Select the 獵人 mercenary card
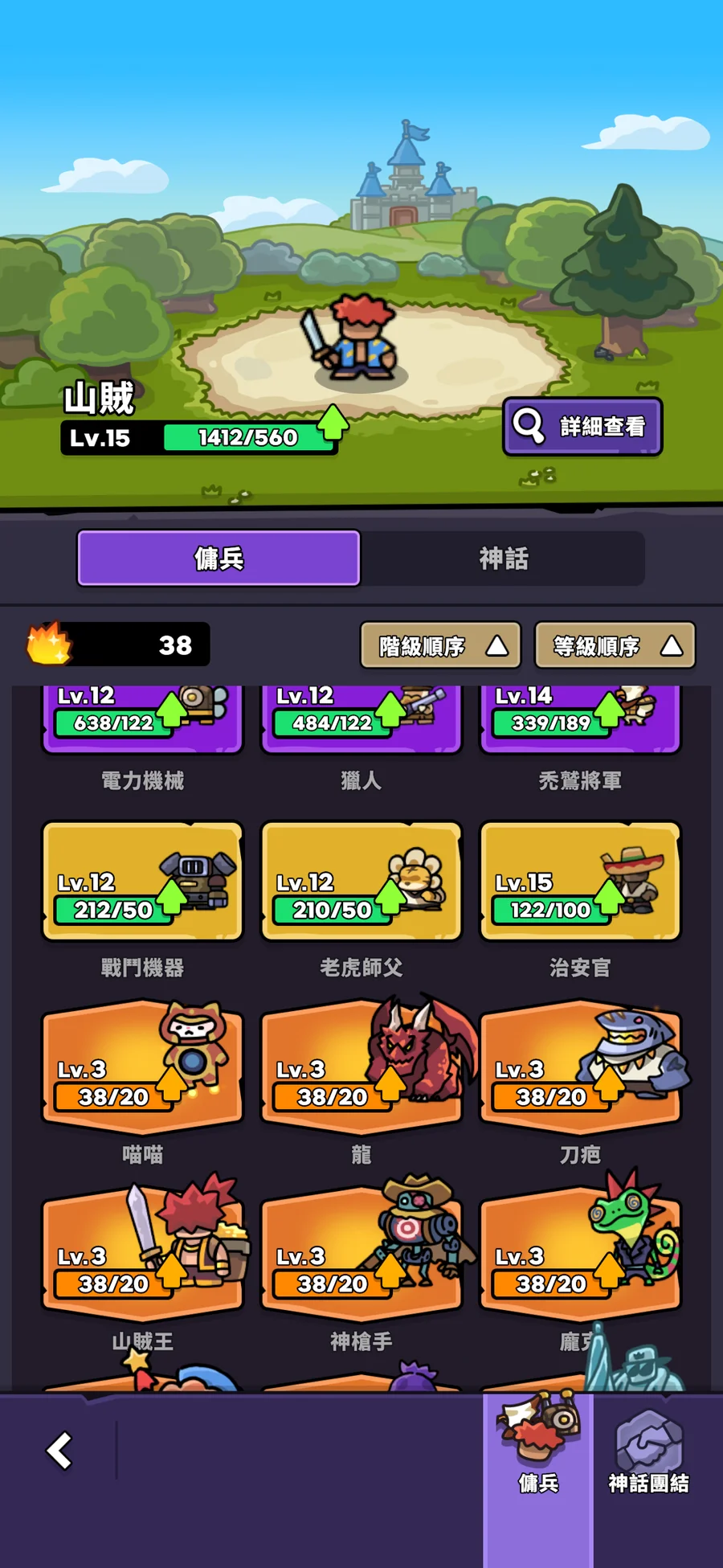This screenshot has width=723, height=1568. tap(361, 719)
